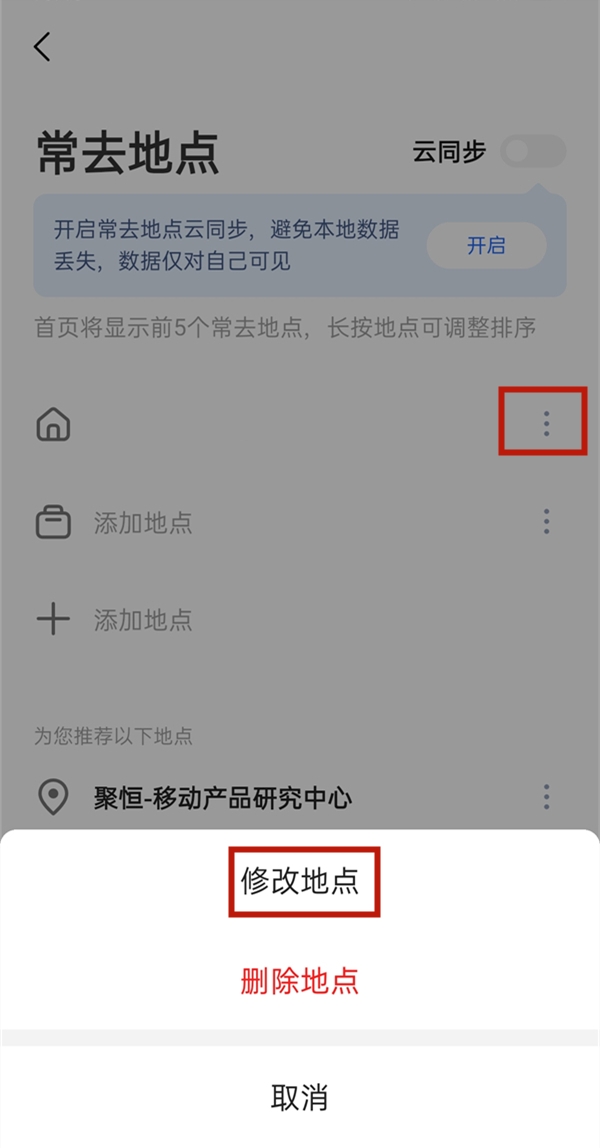Tap 取消 to dismiss the sheet
This screenshot has width=600, height=1148.
300,1097
